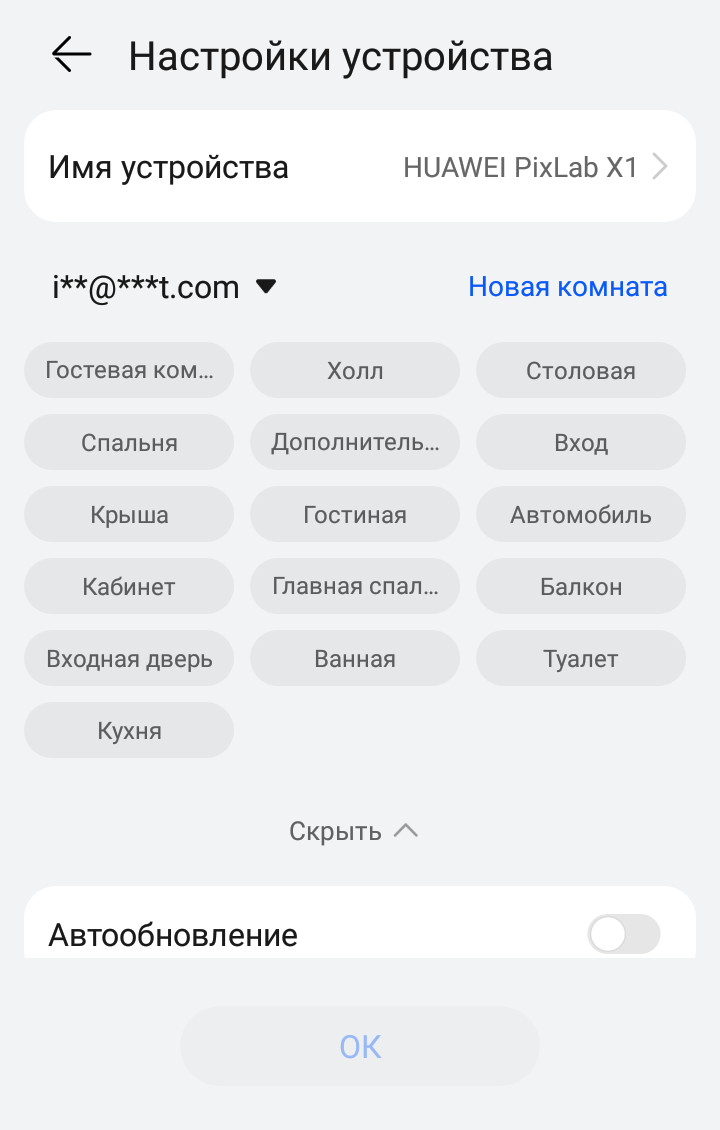Viewport: 720px width, 1130px height.
Task: Choose the Столовая room chip
Action: 581,371
